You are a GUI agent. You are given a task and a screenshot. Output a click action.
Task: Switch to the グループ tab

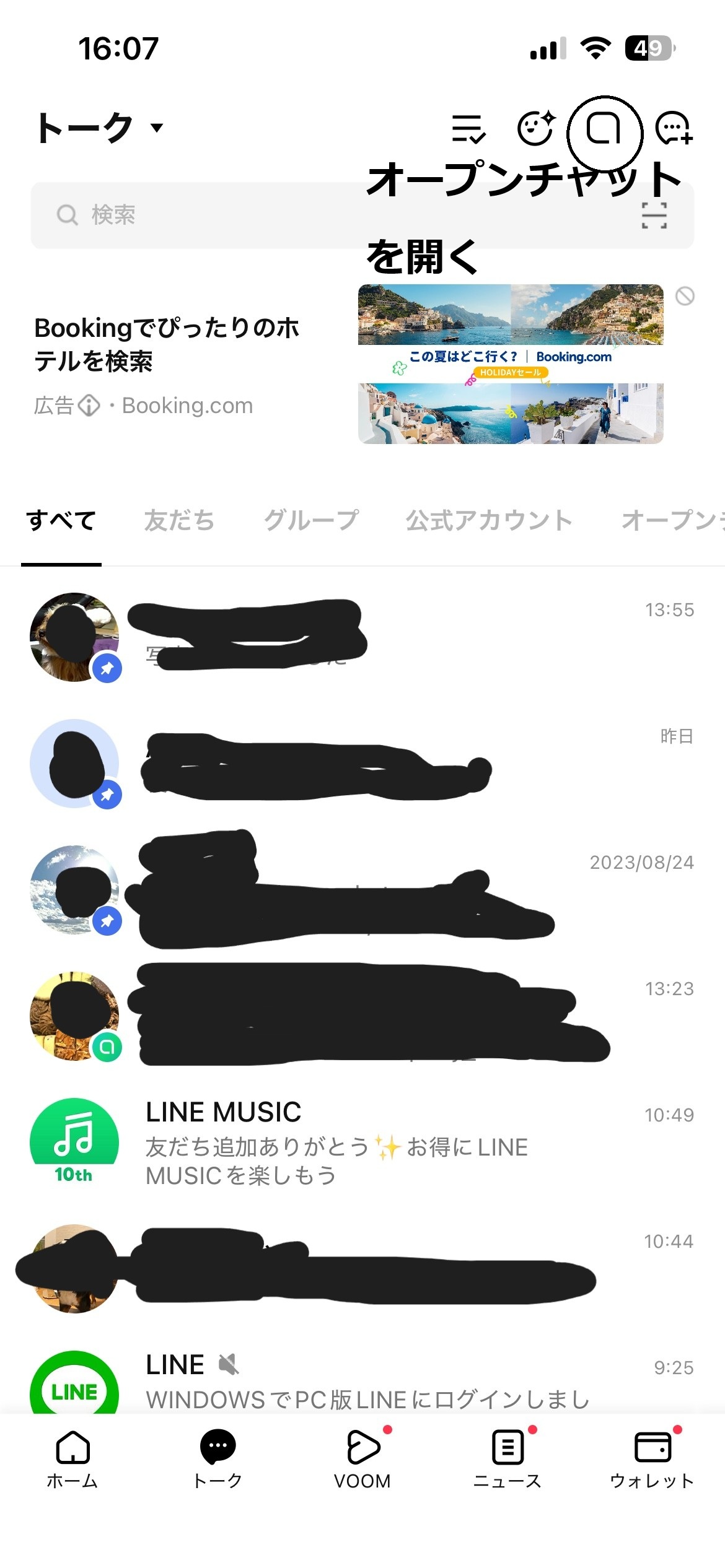311,520
